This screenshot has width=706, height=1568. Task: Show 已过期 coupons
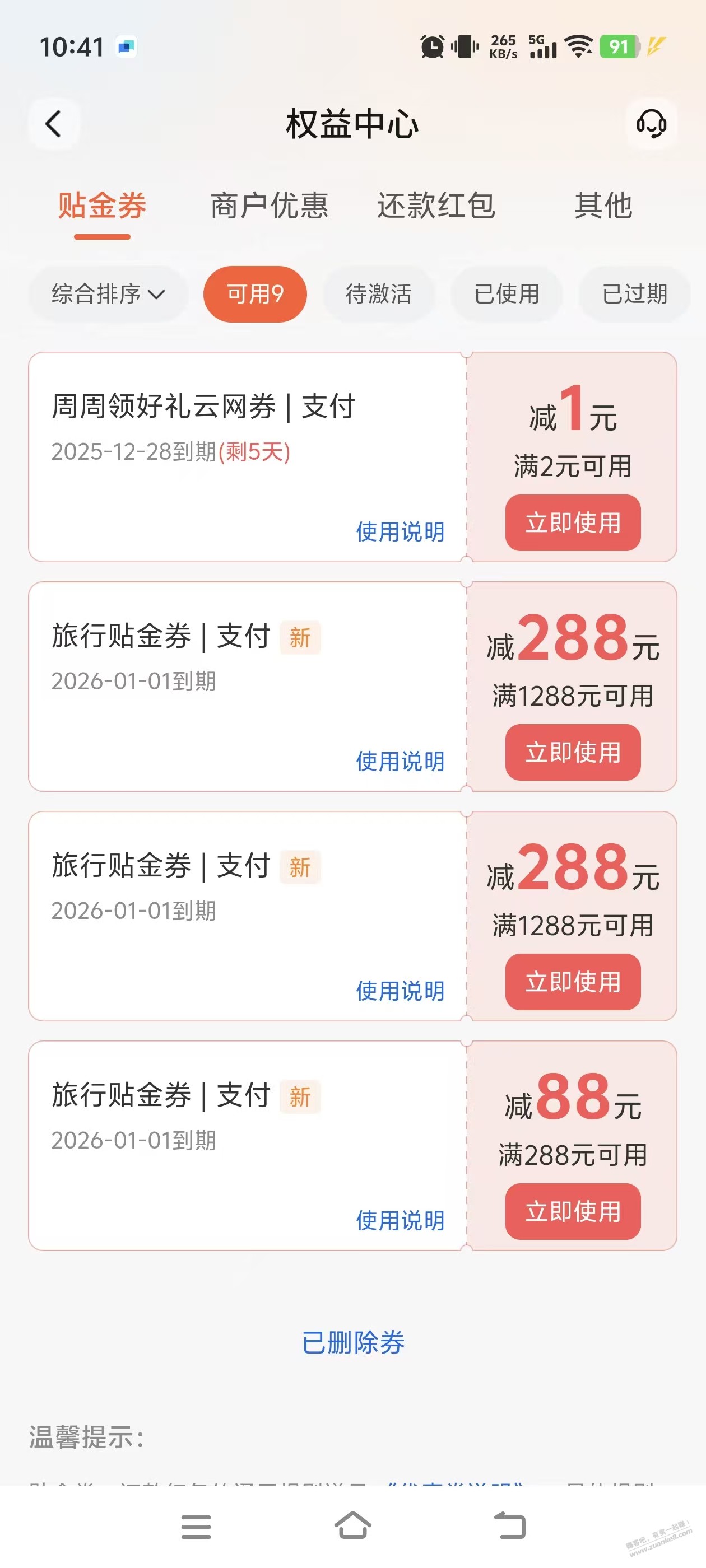[635, 294]
